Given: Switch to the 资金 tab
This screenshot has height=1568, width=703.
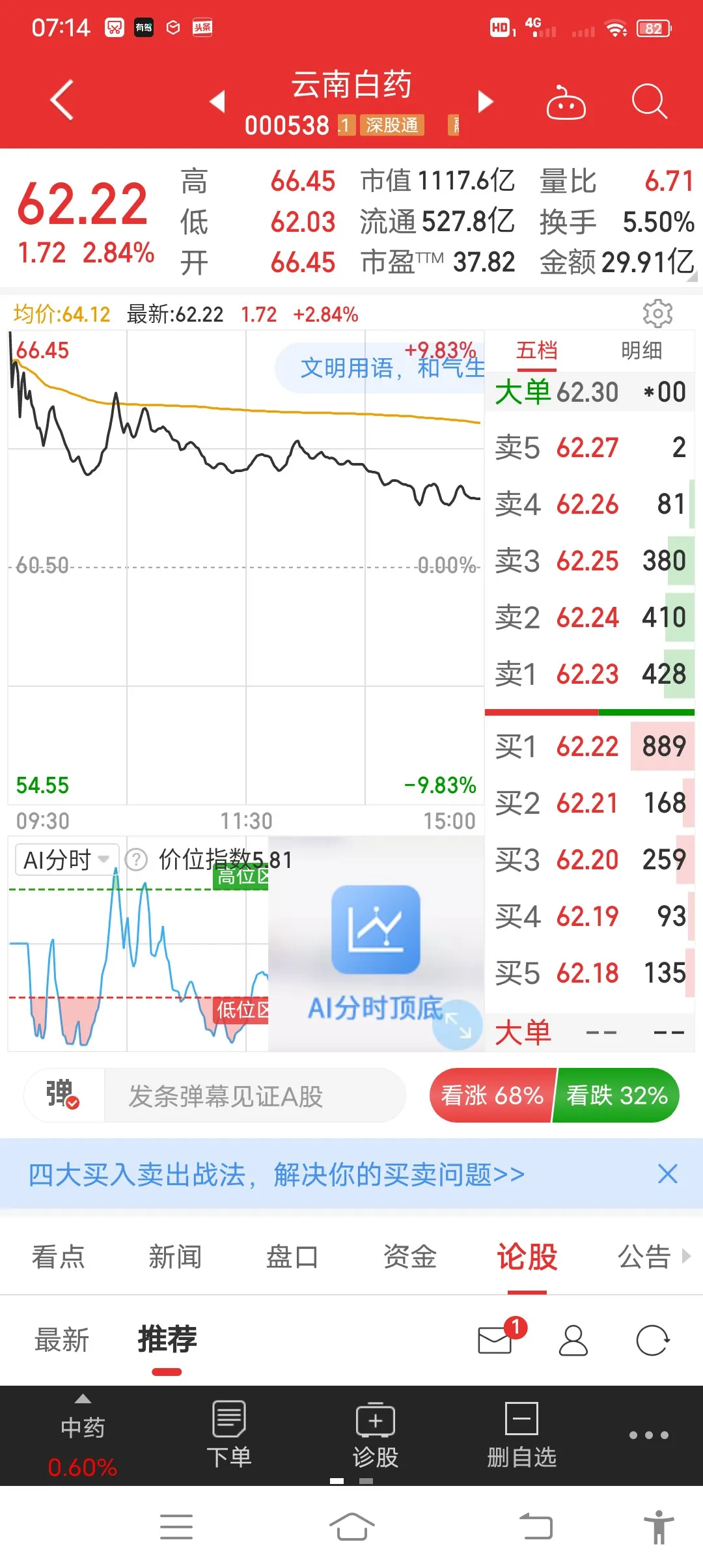Looking at the screenshot, I should [x=409, y=1257].
